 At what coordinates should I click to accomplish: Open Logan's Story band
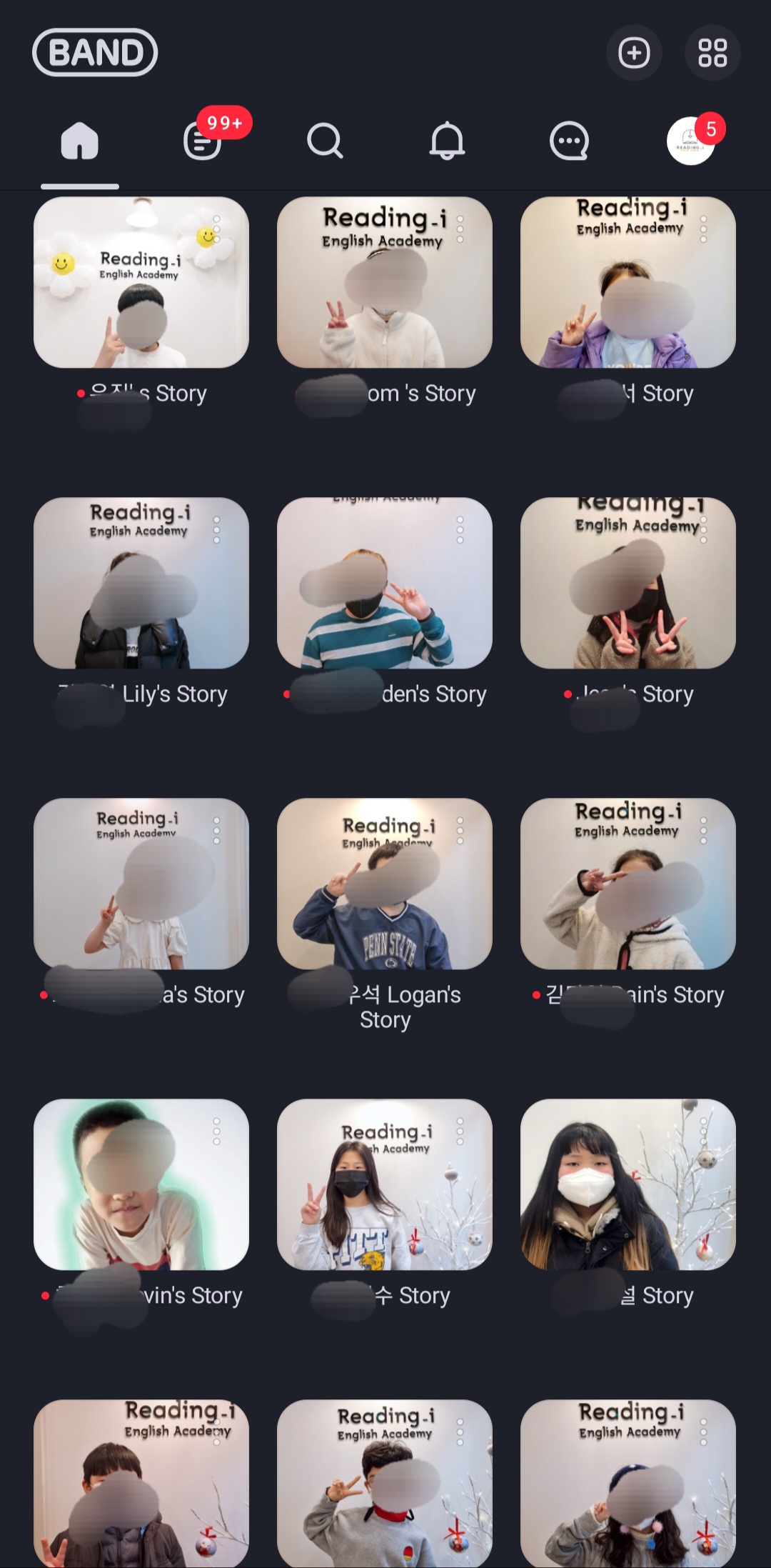pos(385,884)
